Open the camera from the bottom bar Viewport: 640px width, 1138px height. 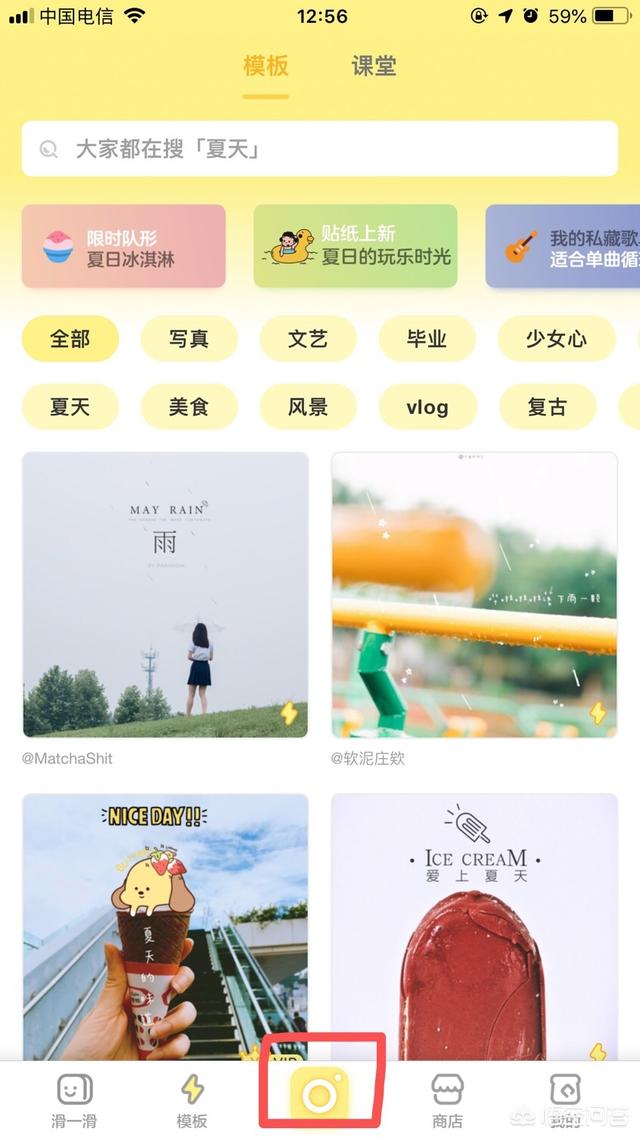point(319,1096)
